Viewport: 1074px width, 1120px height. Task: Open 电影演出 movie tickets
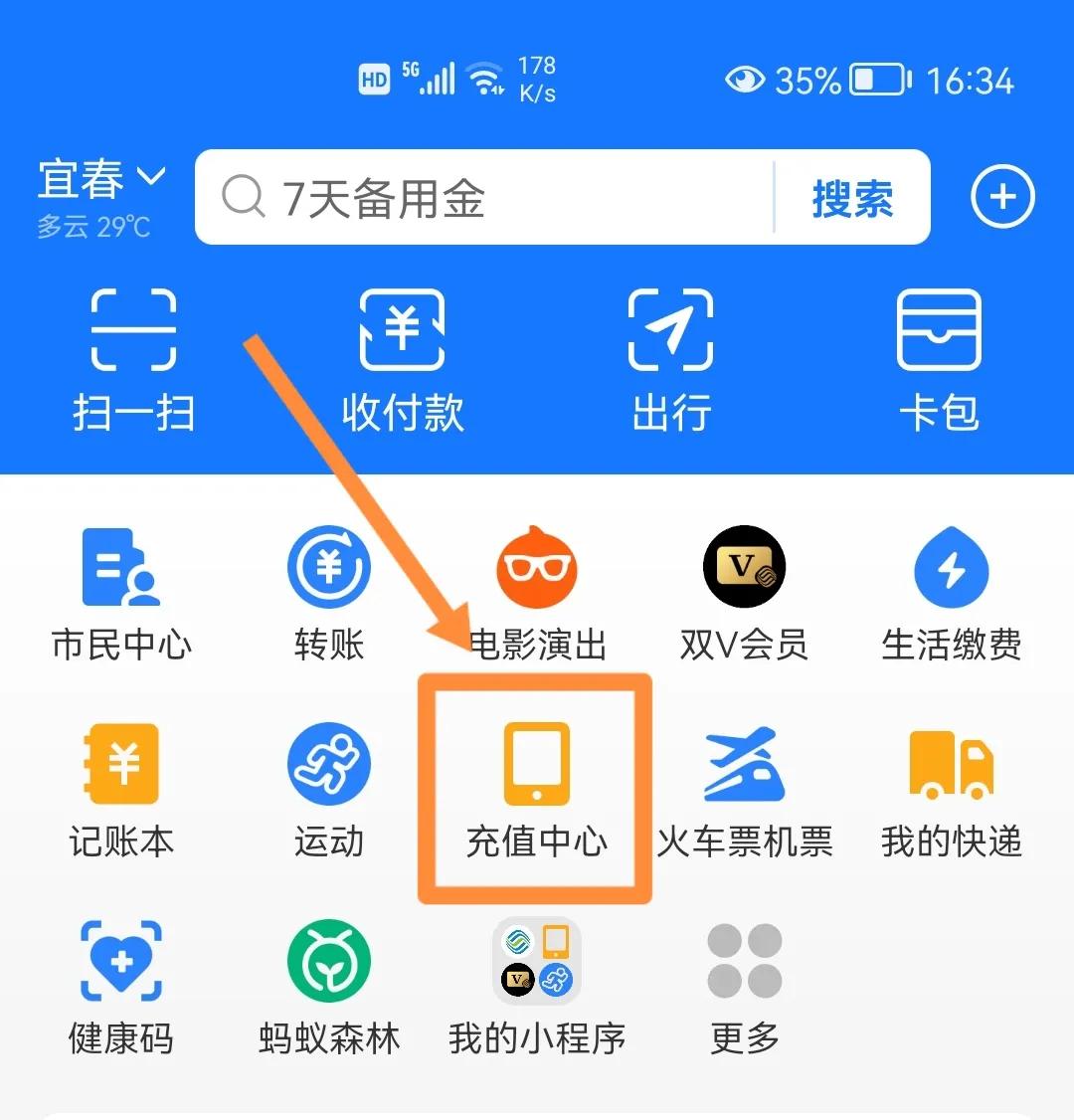click(537, 592)
